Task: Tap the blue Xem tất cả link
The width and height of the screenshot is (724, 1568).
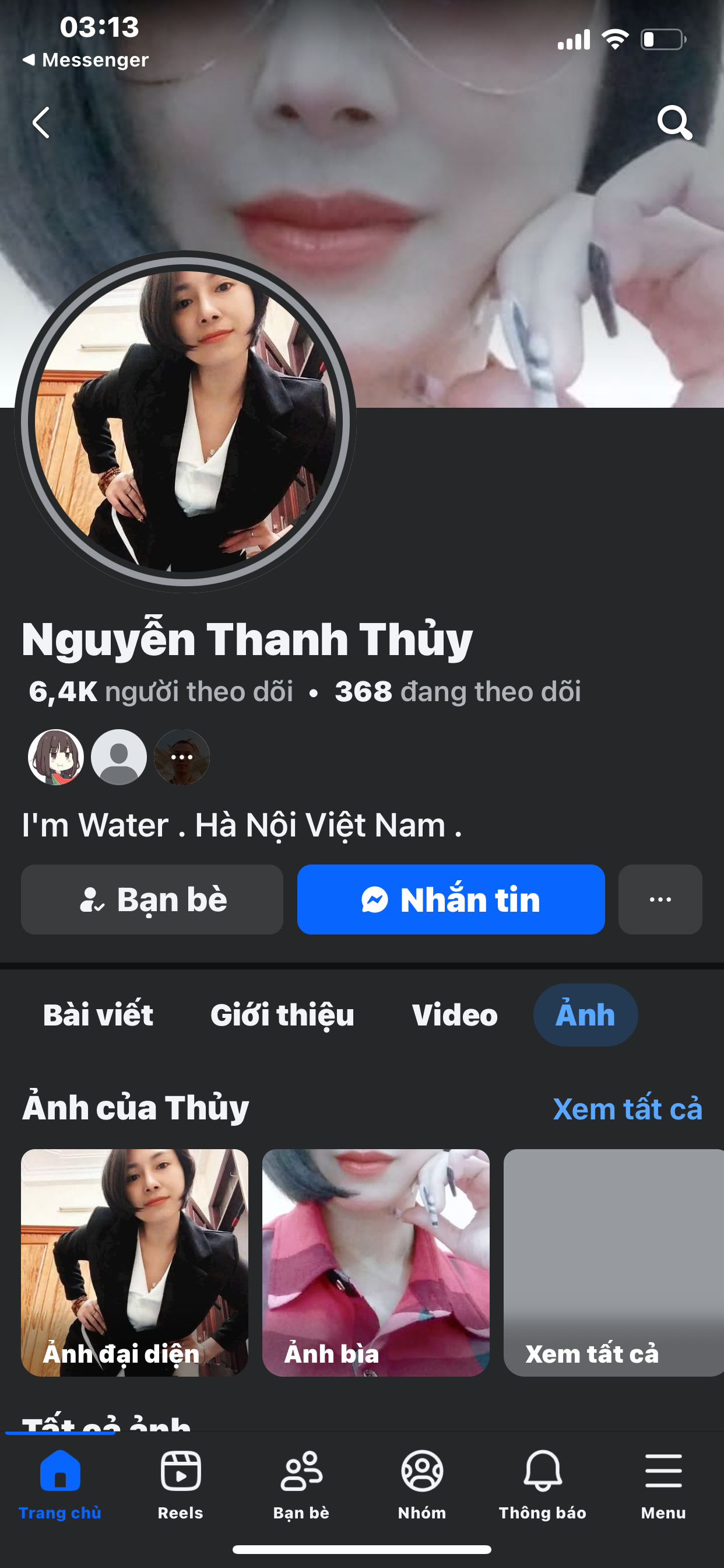Action: (x=627, y=1108)
